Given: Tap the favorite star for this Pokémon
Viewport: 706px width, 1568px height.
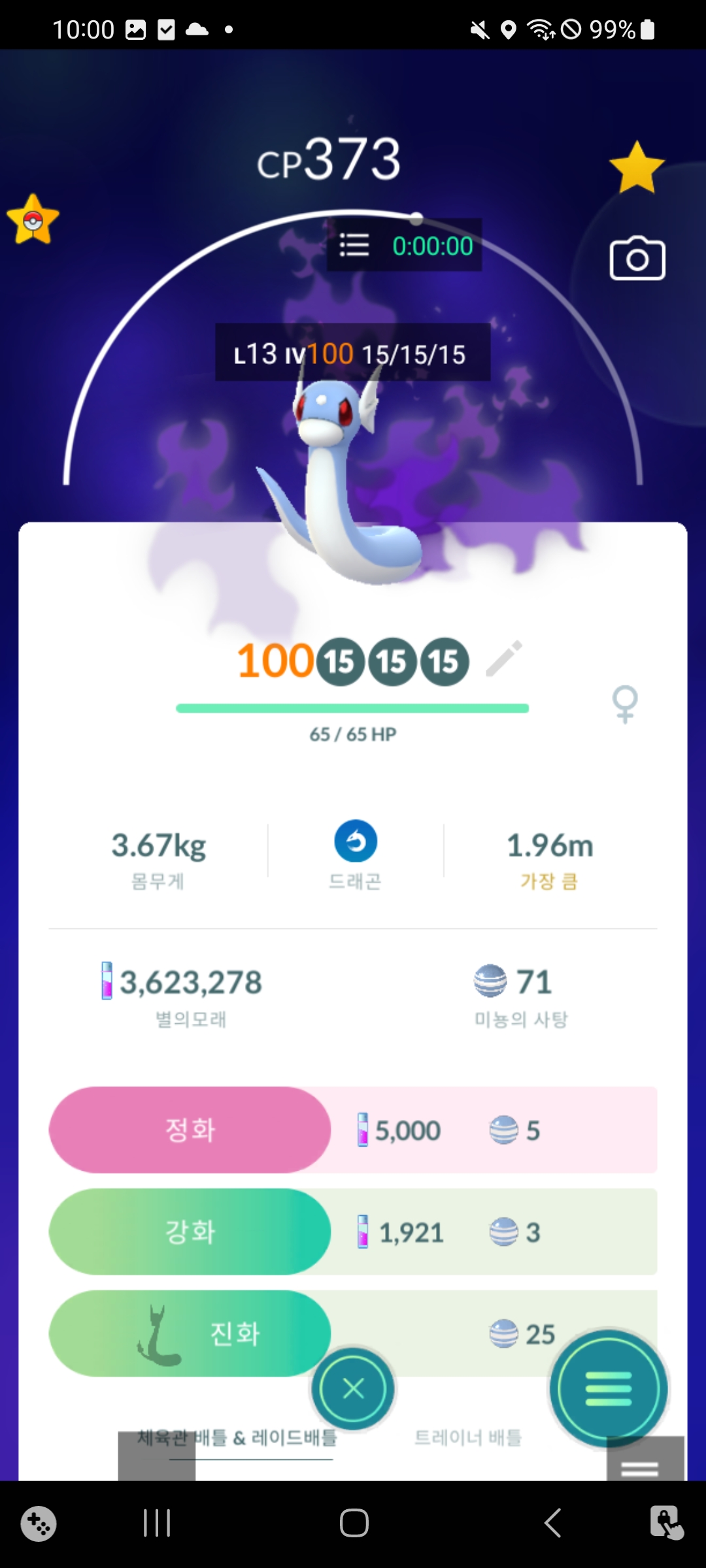Looking at the screenshot, I should click(636, 168).
